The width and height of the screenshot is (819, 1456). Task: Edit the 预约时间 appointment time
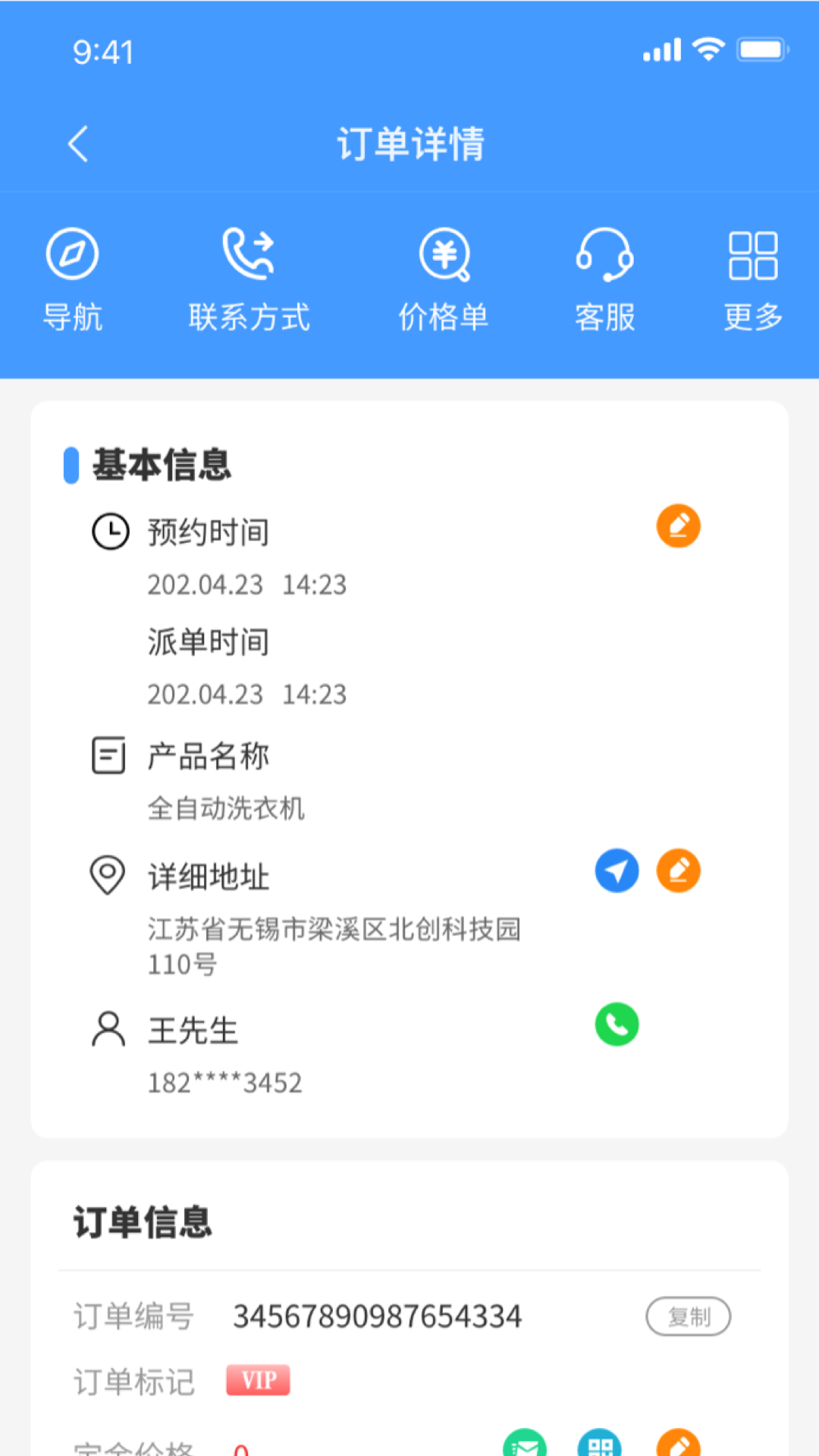point(678,526)
